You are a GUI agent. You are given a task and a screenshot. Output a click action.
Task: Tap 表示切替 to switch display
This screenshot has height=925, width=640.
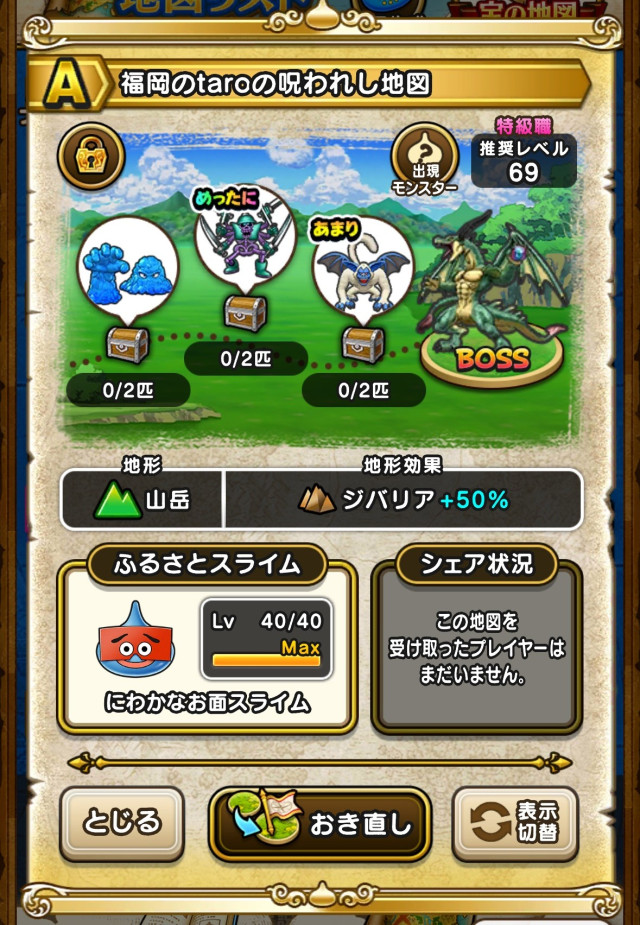515,824
